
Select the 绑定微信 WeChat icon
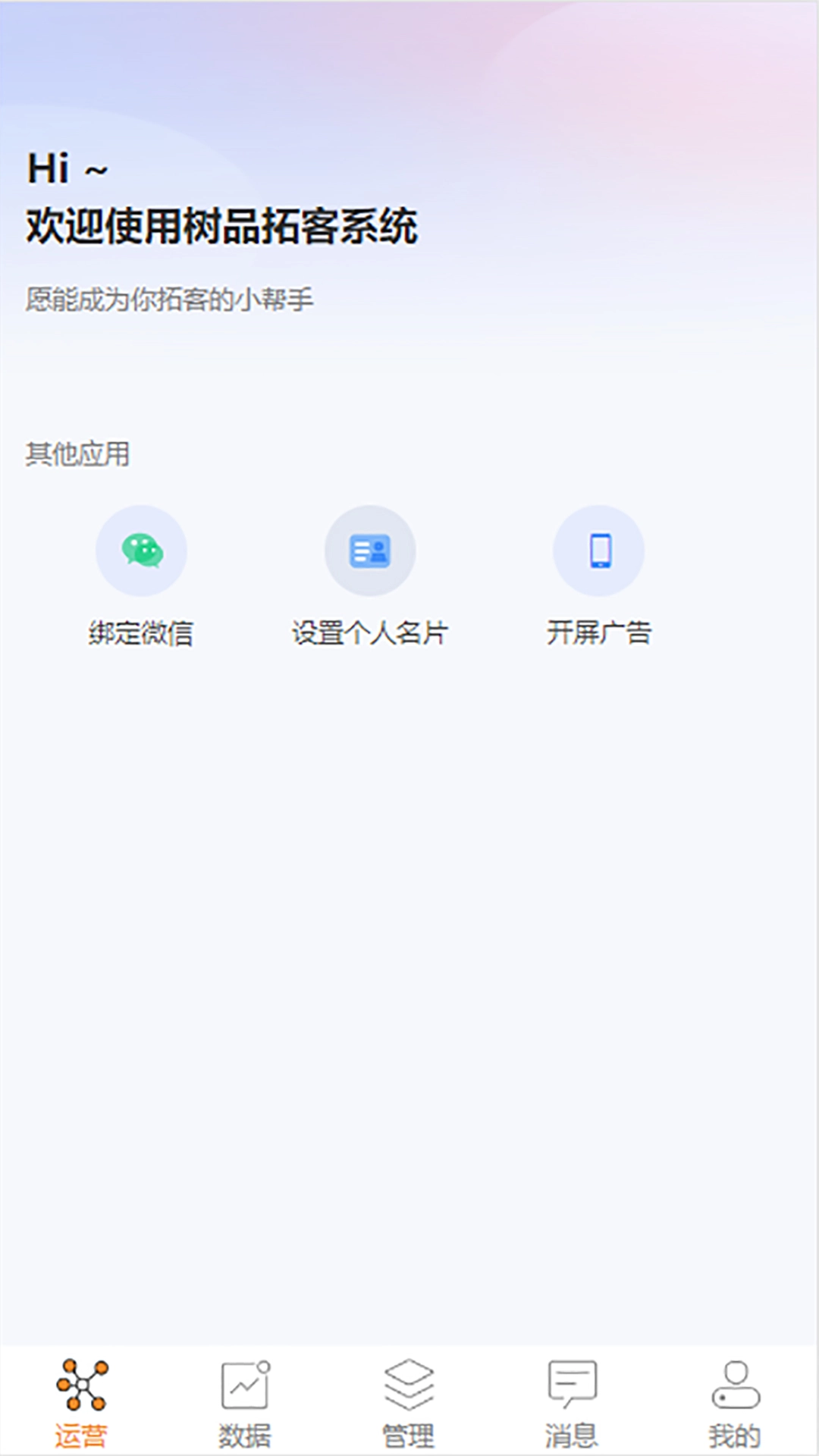tap(141, 551)
